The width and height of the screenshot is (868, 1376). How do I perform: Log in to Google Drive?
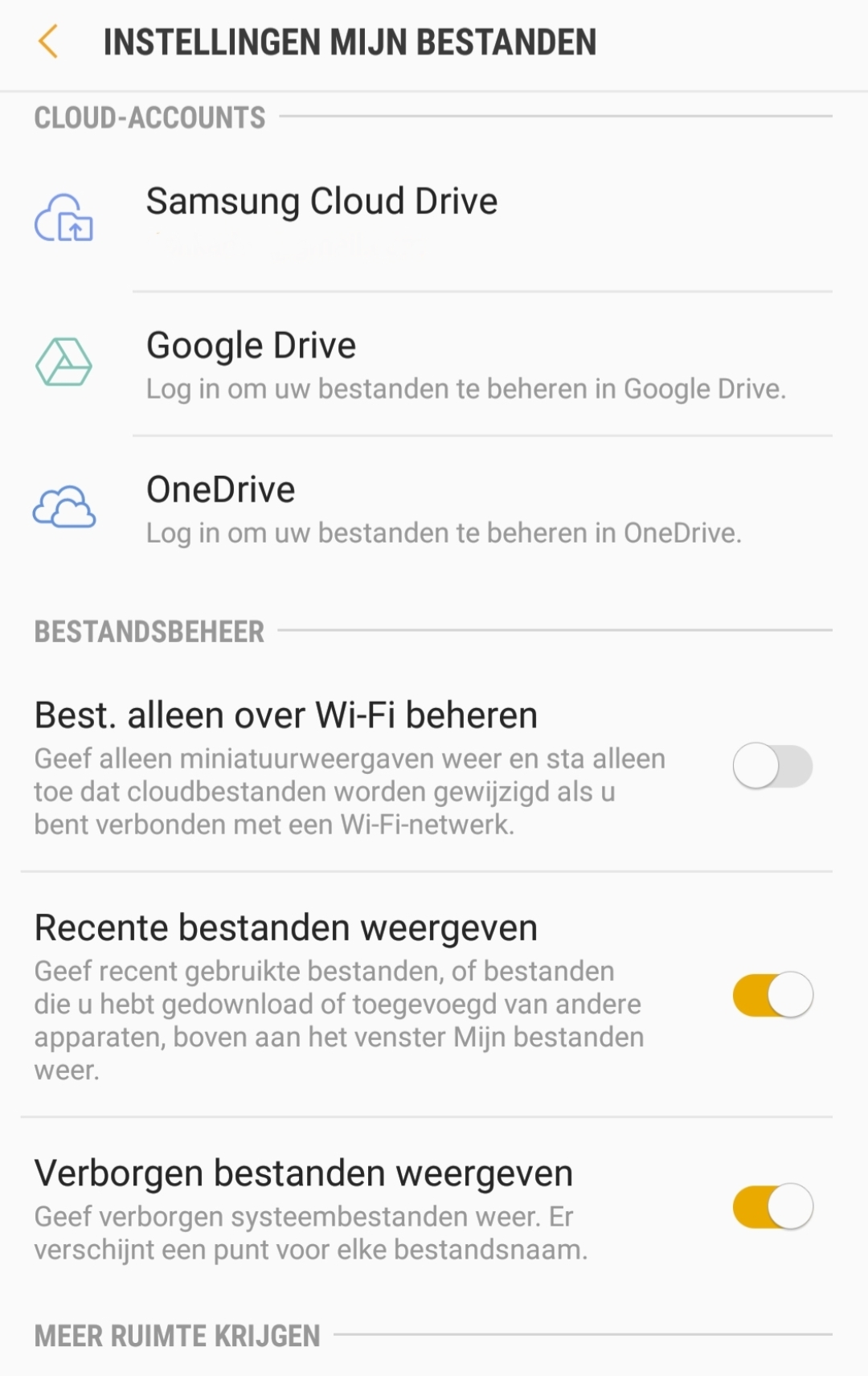pos(465,366)
